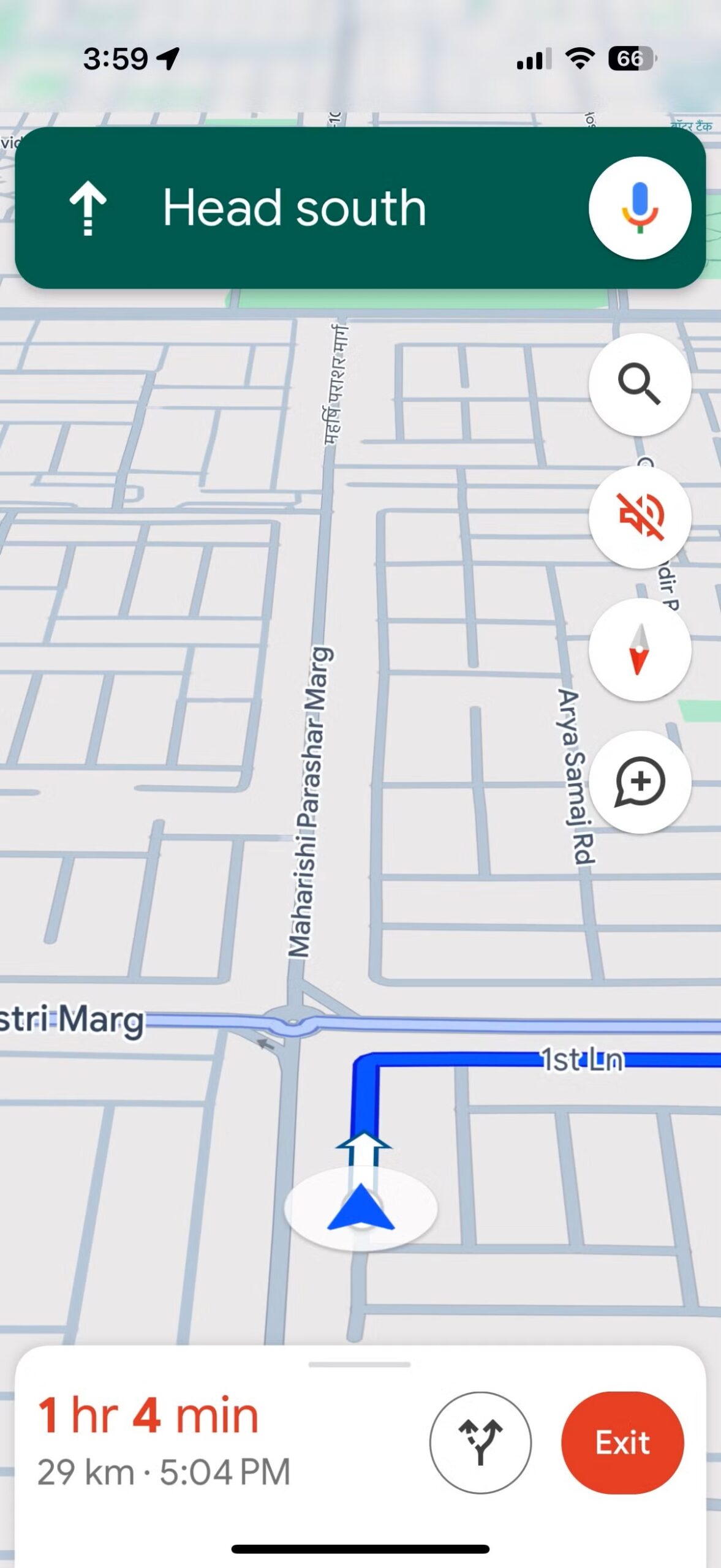View alternate routes
721x1568 pixels.
pyautogui.click(x=480, y=1442)
